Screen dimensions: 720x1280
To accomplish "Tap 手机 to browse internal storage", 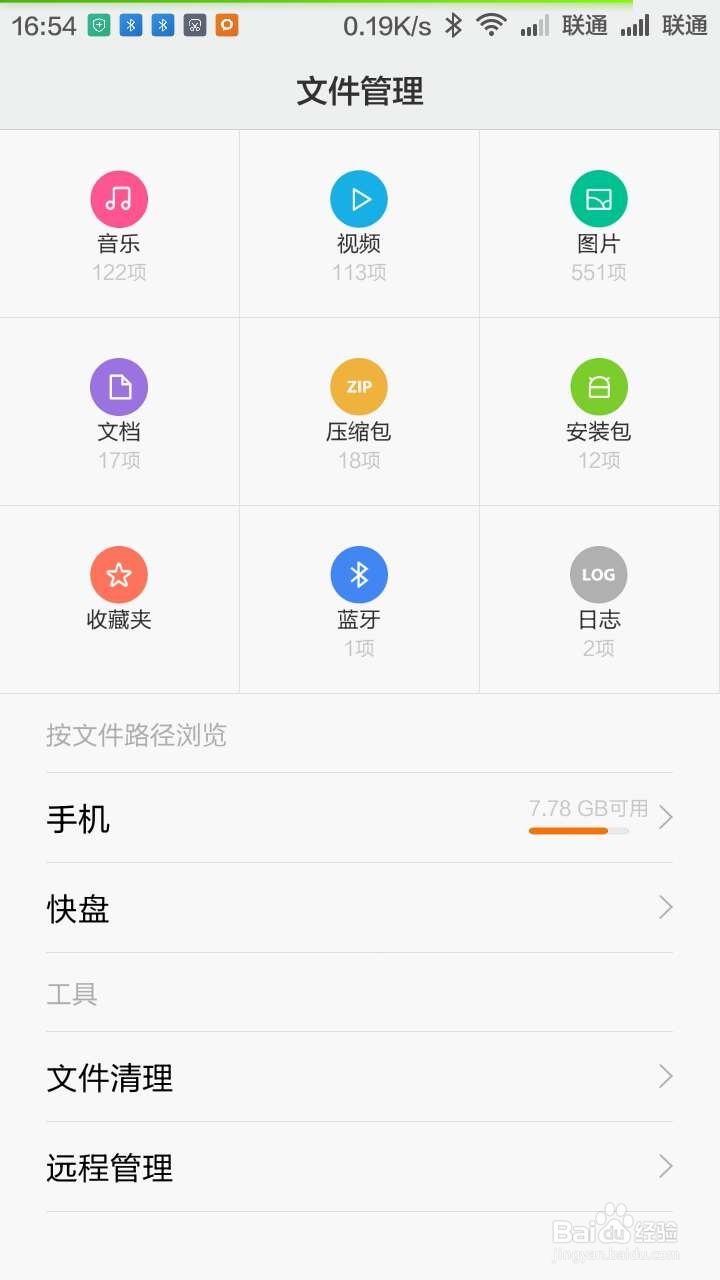I will pos(78,818).
